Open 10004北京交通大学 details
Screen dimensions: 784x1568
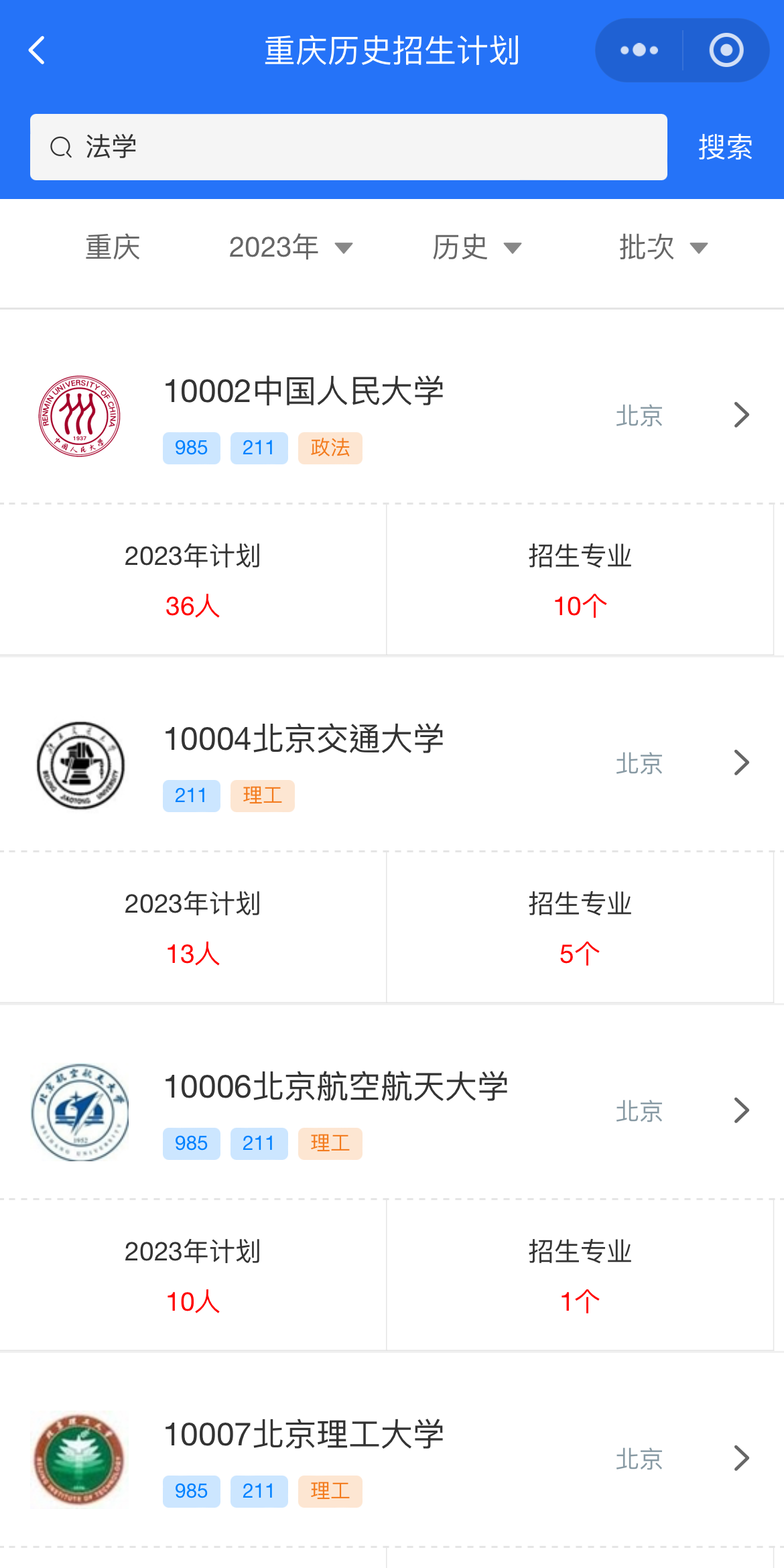[x=392, y=763]
